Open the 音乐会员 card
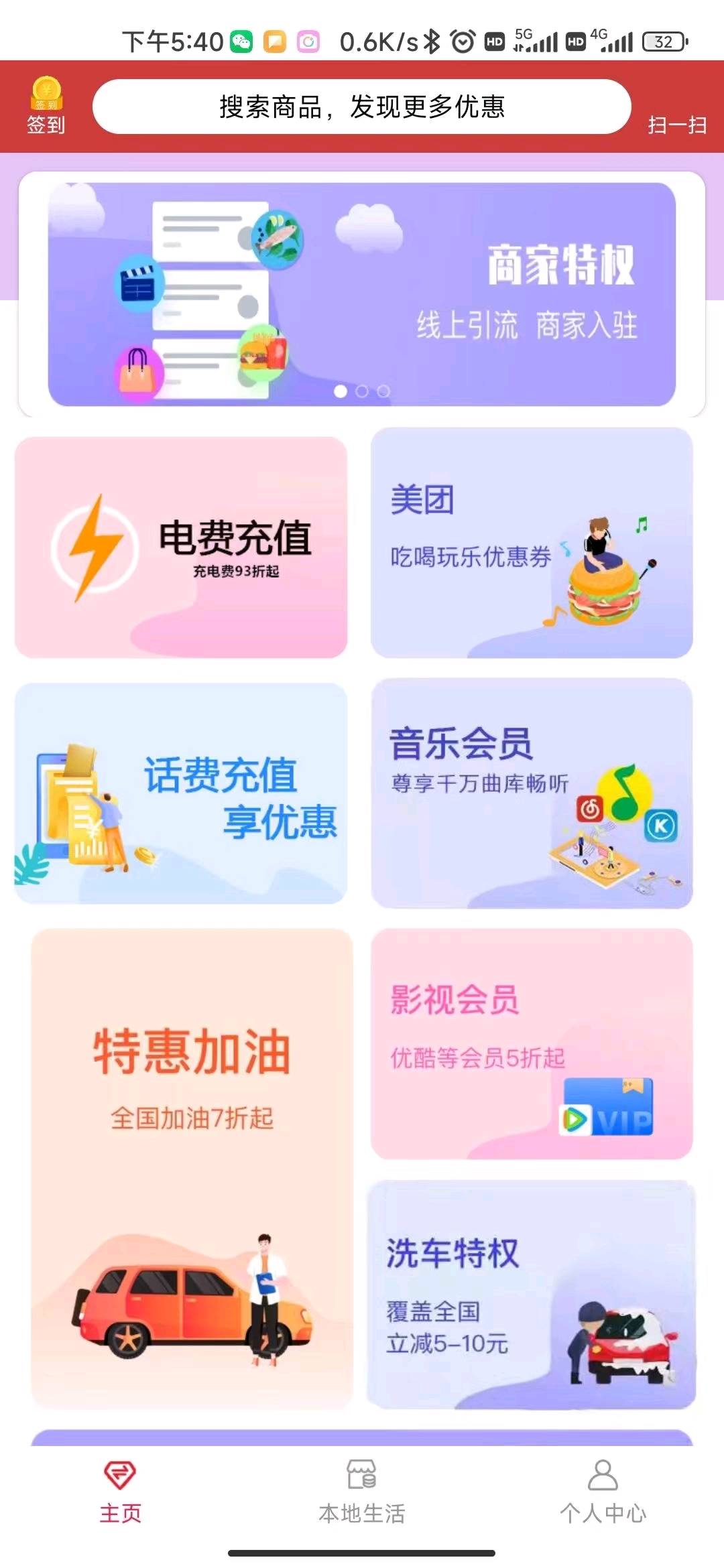The width and height of the screenshot is (724, 1568). point(532,793)
